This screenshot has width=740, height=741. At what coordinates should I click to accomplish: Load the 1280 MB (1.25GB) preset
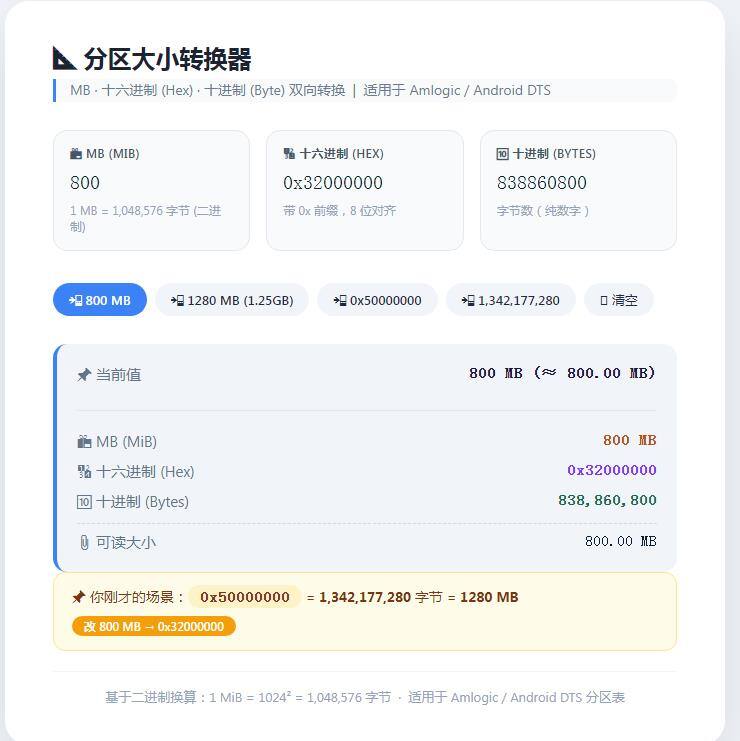click(x=232, y=300)
